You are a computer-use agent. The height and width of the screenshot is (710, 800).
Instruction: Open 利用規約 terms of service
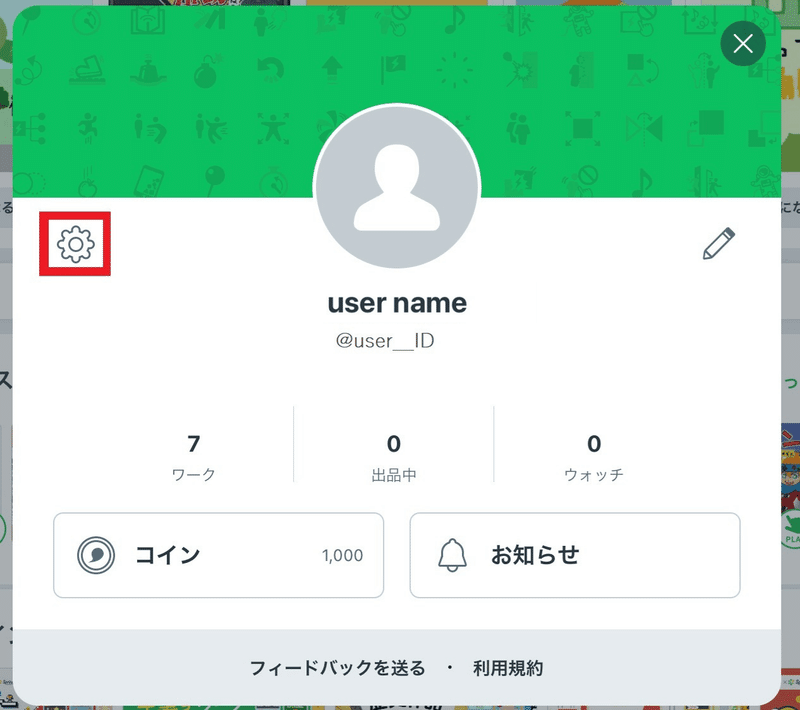click(x=508, y=668)
